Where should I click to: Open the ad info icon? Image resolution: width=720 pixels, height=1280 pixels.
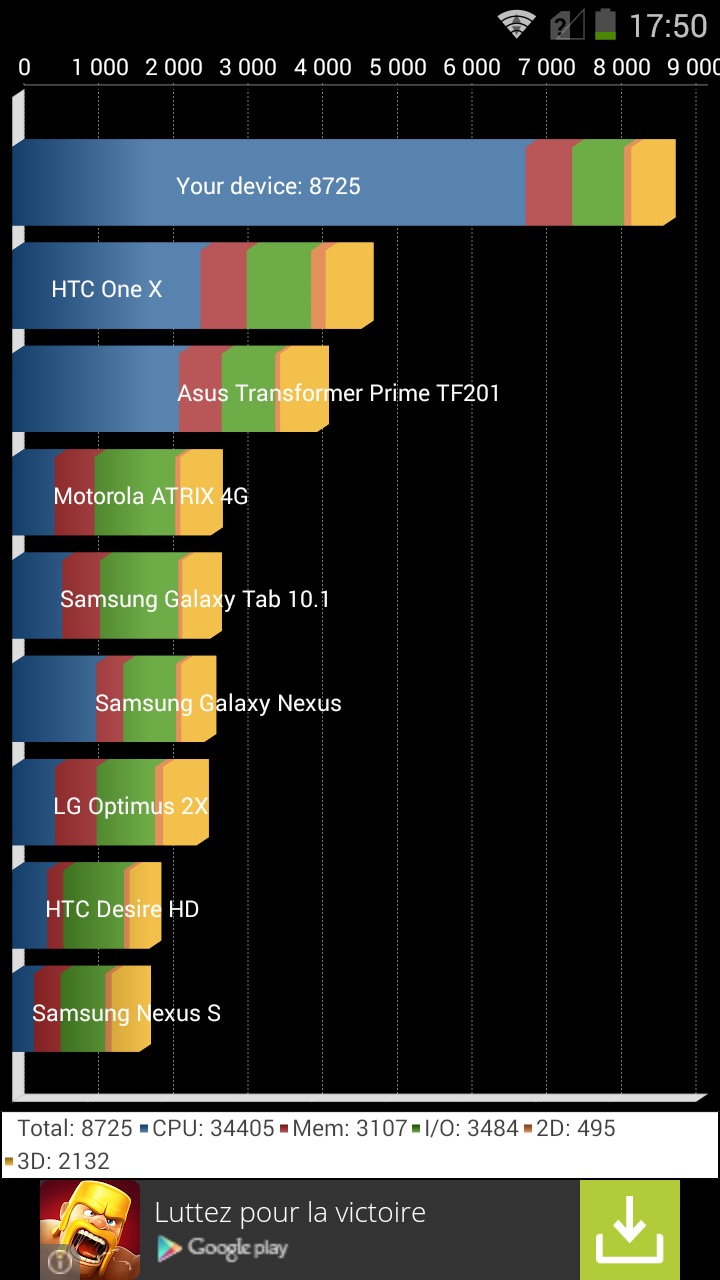click(x=59, y=1262)
